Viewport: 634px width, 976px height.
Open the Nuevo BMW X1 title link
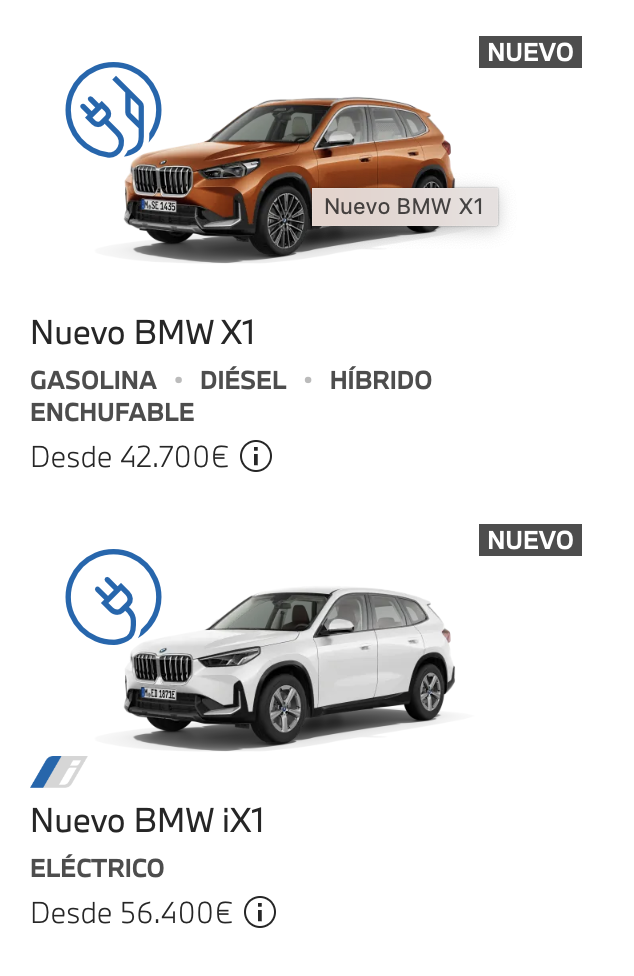point(143,332)
